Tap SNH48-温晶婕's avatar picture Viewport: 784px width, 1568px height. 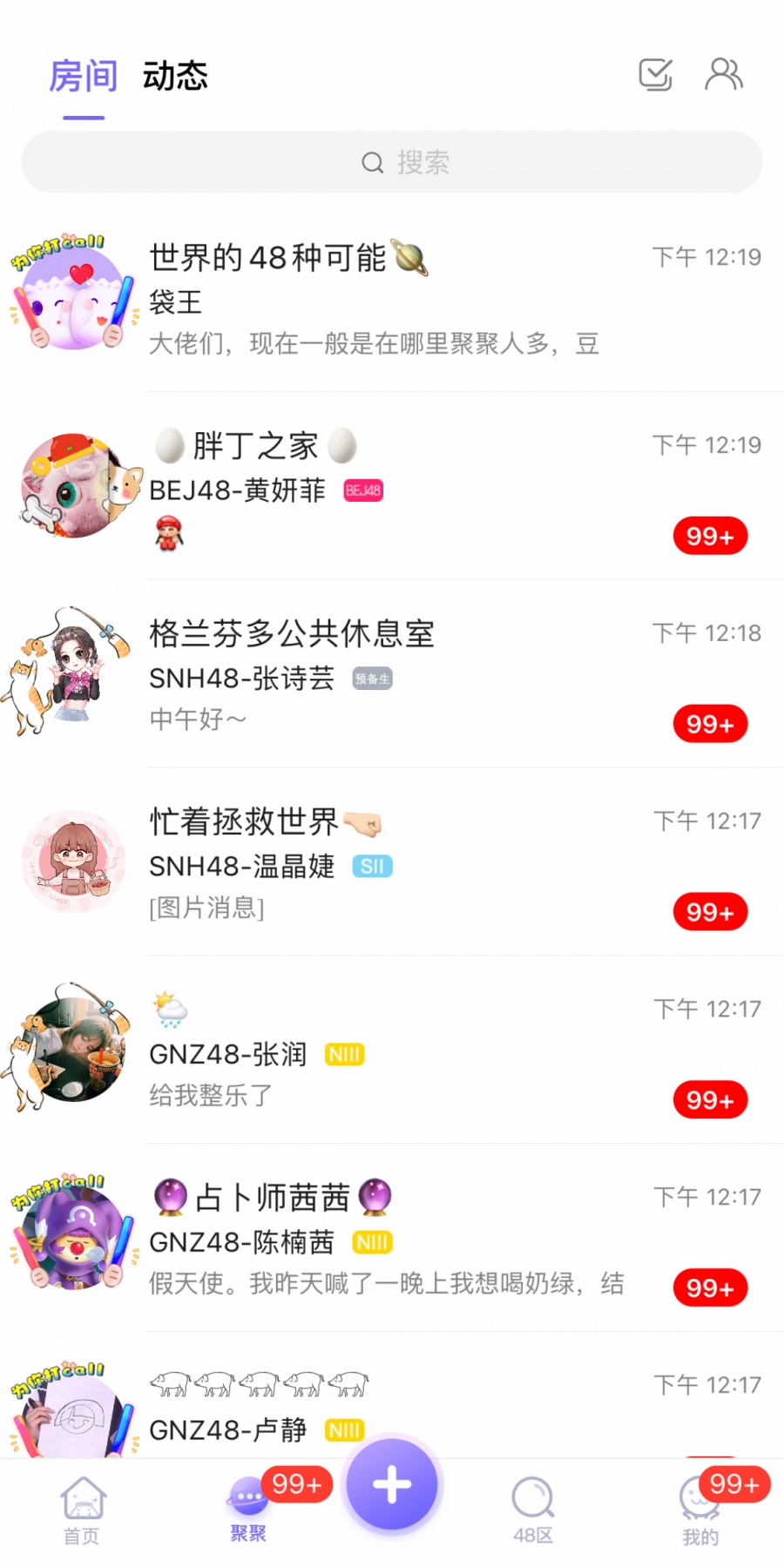pos(72,861)
